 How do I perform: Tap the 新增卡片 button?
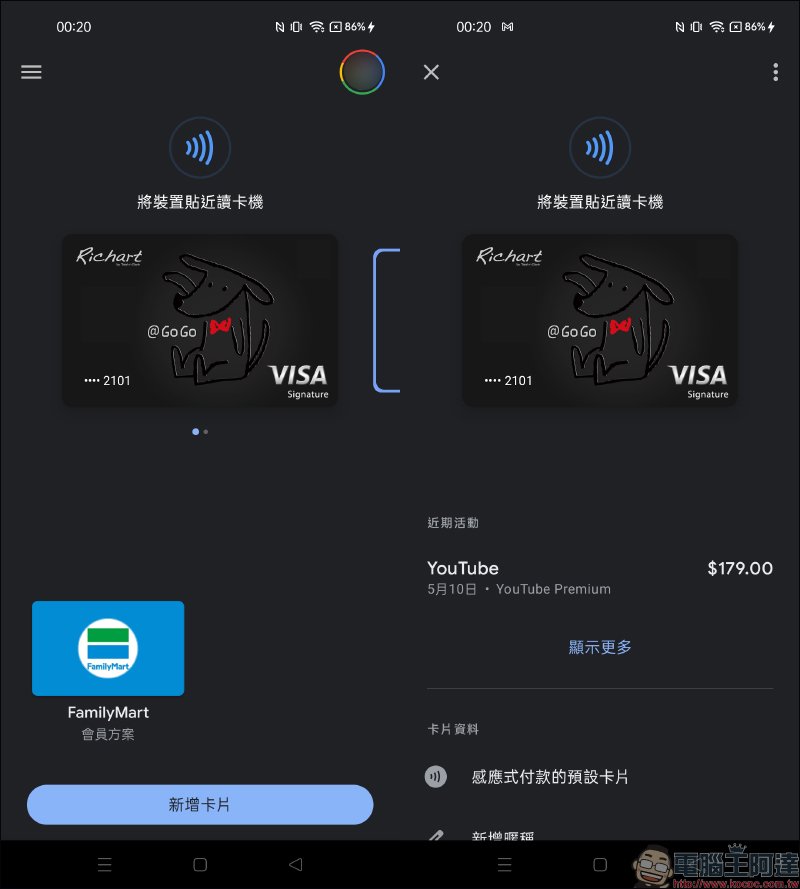coord(200,804)
